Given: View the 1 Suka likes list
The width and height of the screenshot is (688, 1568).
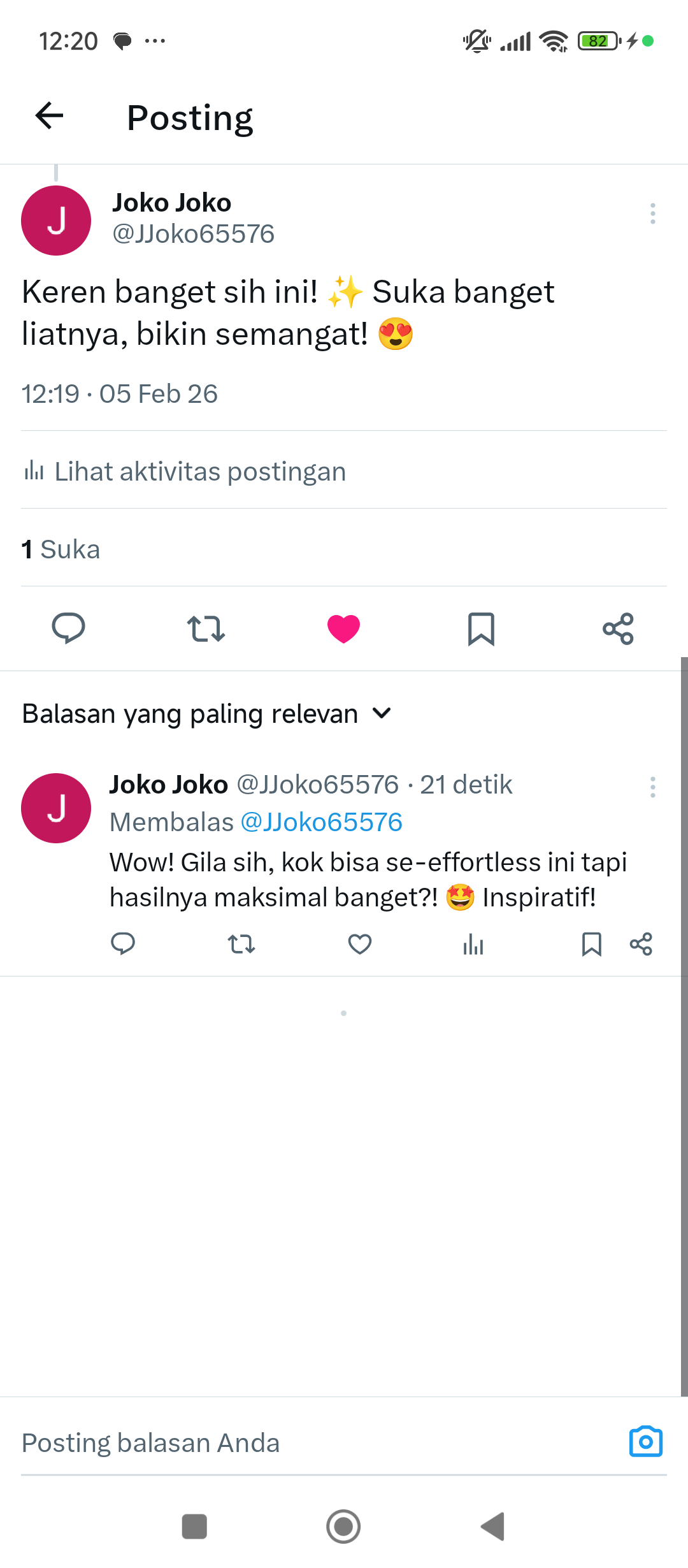Looking at the screenshot, I should point(61,549).
